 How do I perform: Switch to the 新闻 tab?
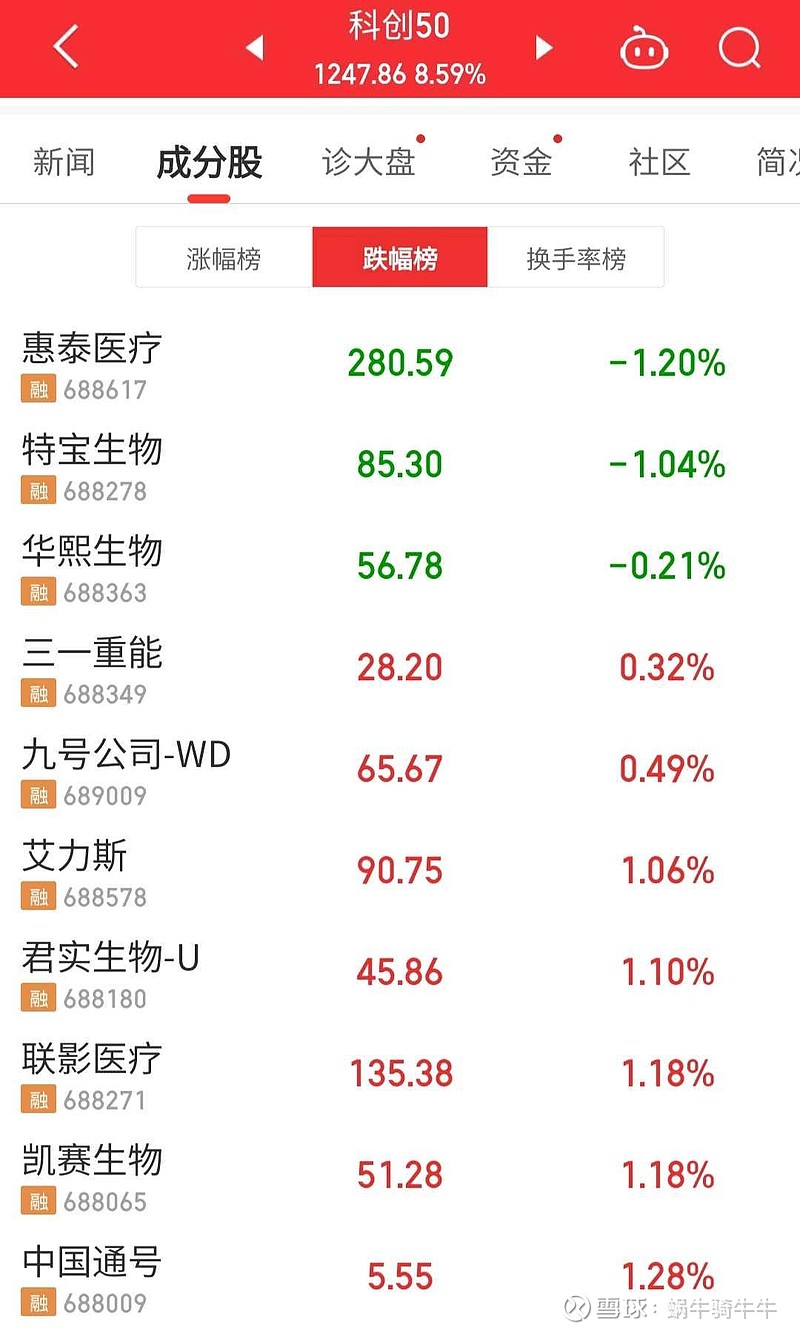tap(63, 161)
